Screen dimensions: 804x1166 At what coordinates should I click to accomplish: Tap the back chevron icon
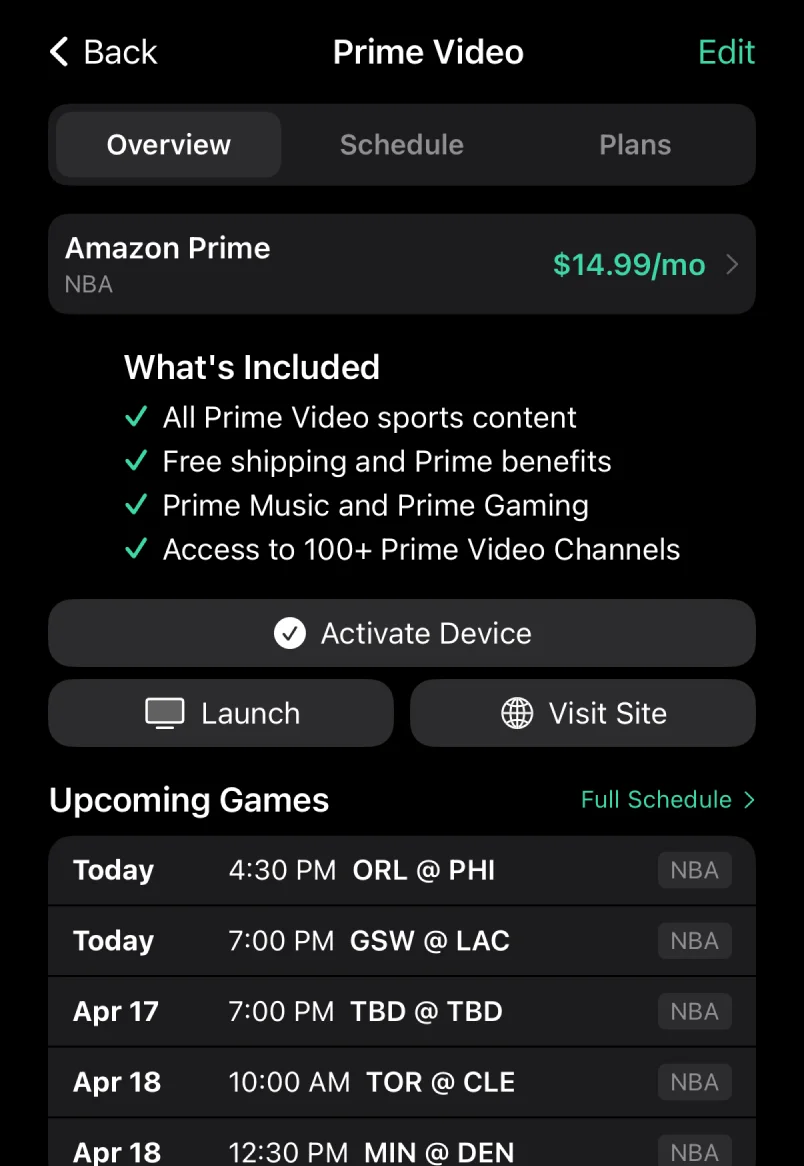point(58,52)
